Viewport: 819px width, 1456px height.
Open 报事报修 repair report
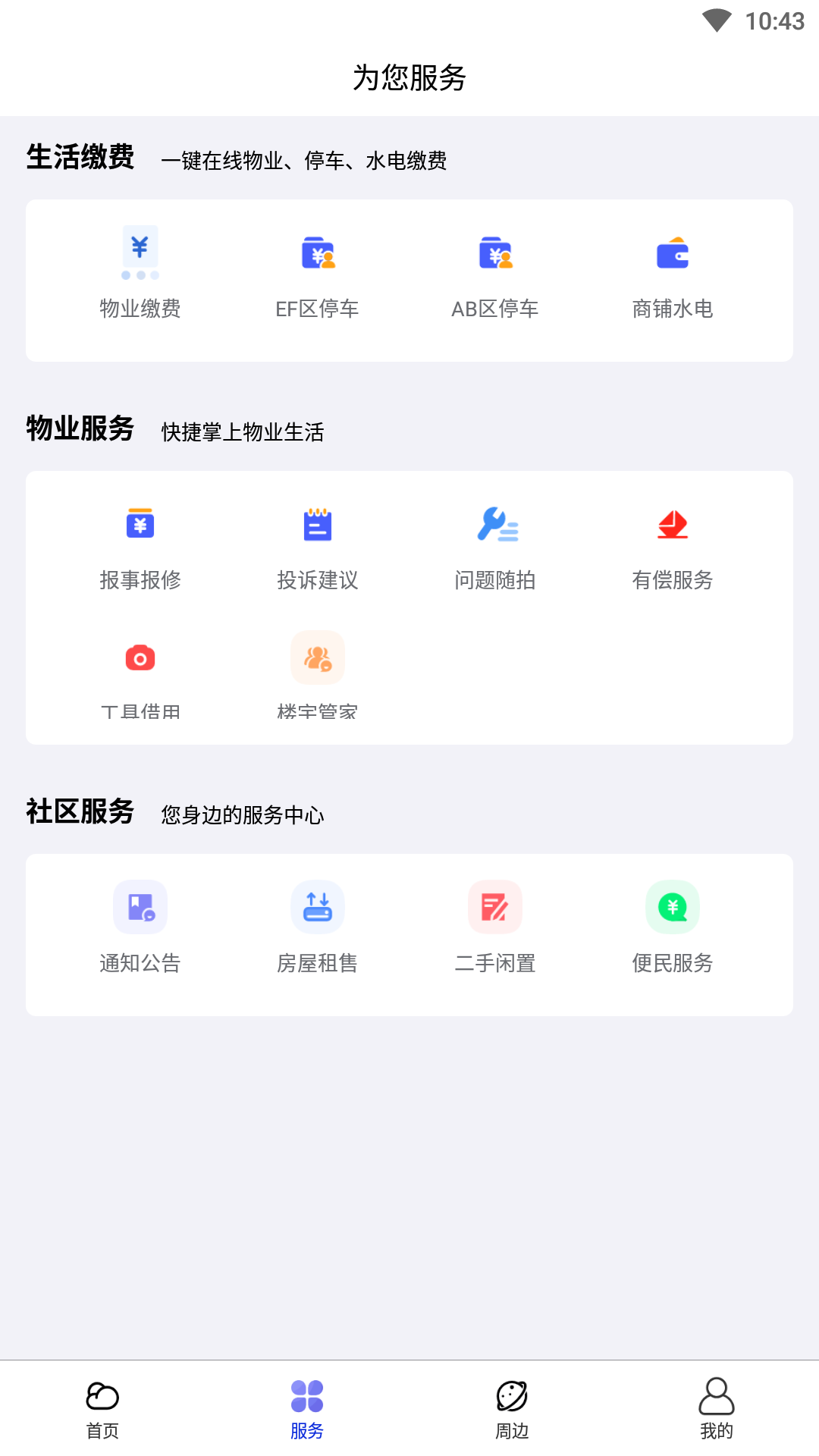click(140, 544)
